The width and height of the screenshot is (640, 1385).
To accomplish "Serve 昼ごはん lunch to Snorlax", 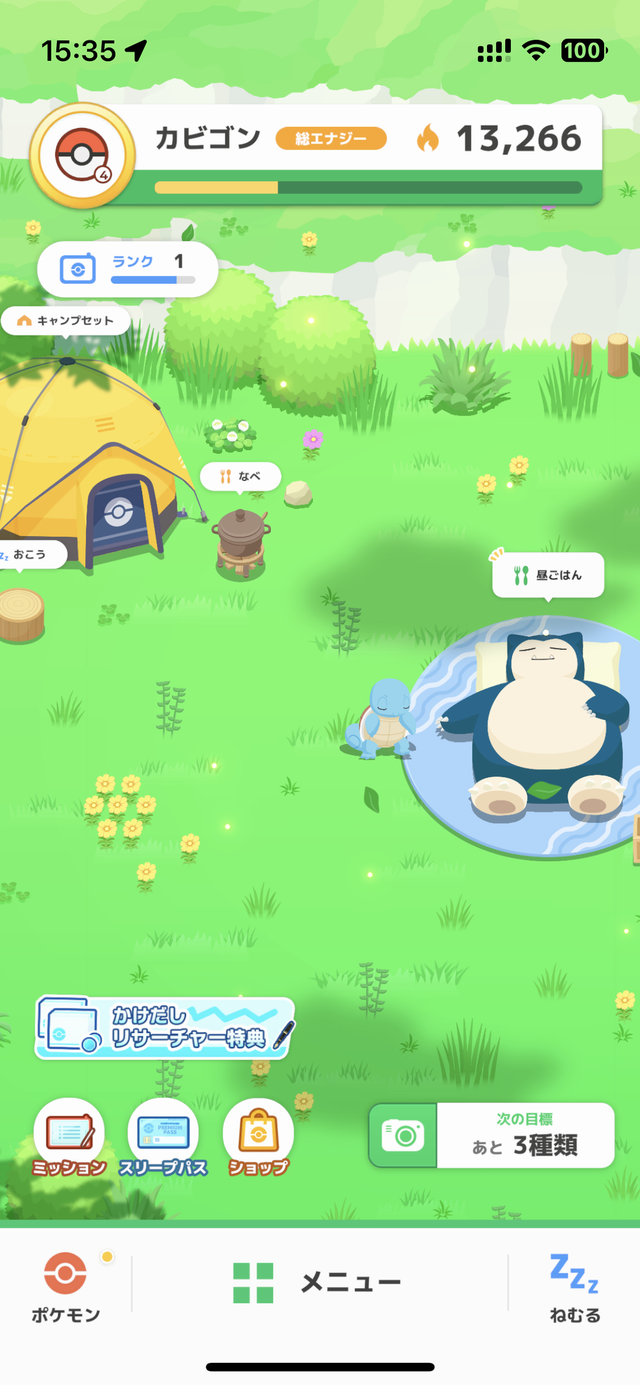I will tap(548, 575).
